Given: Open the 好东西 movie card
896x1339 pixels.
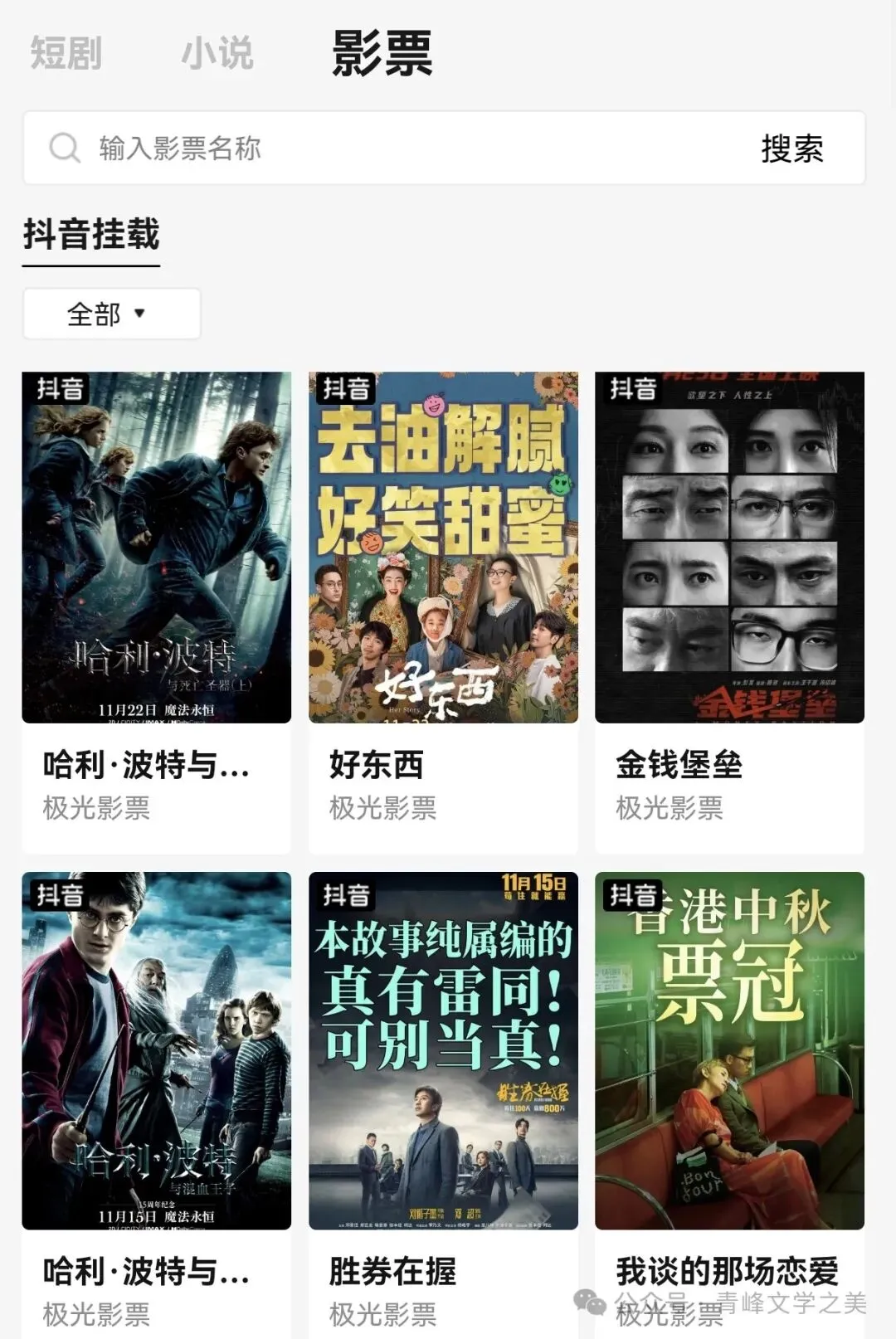Looking at the screenshot, I should point(443,581).
